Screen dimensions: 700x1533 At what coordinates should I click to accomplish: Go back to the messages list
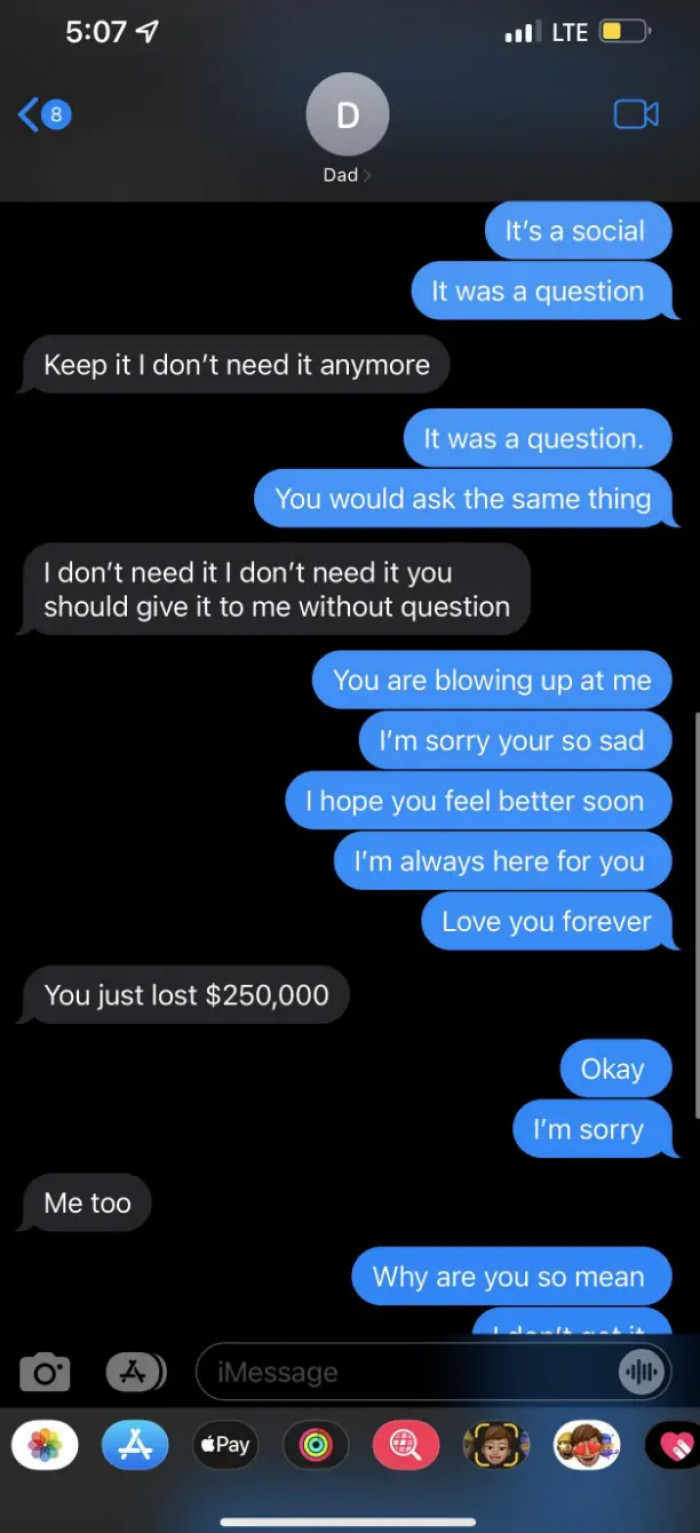click(x=42, y=114)
